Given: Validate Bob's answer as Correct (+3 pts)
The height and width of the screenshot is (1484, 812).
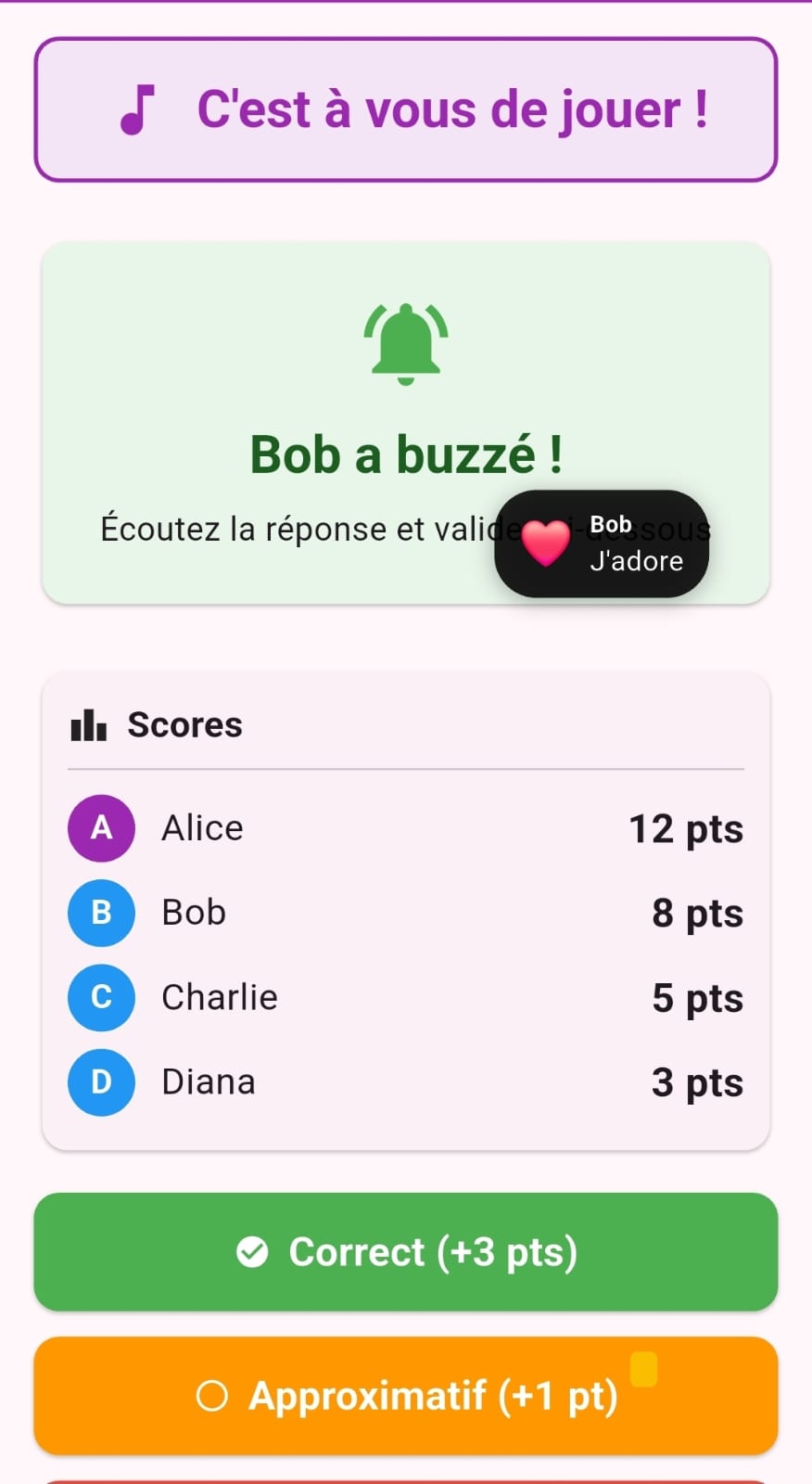Looking at the screenshot, I should pyautogui.click(x=406, y=1251).
